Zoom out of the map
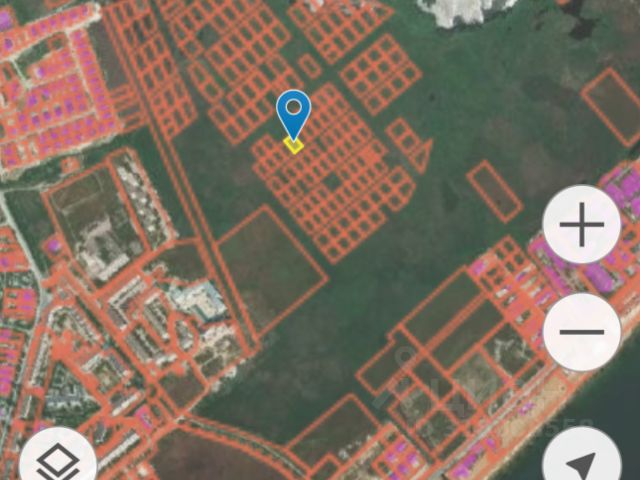 [581, 331]
